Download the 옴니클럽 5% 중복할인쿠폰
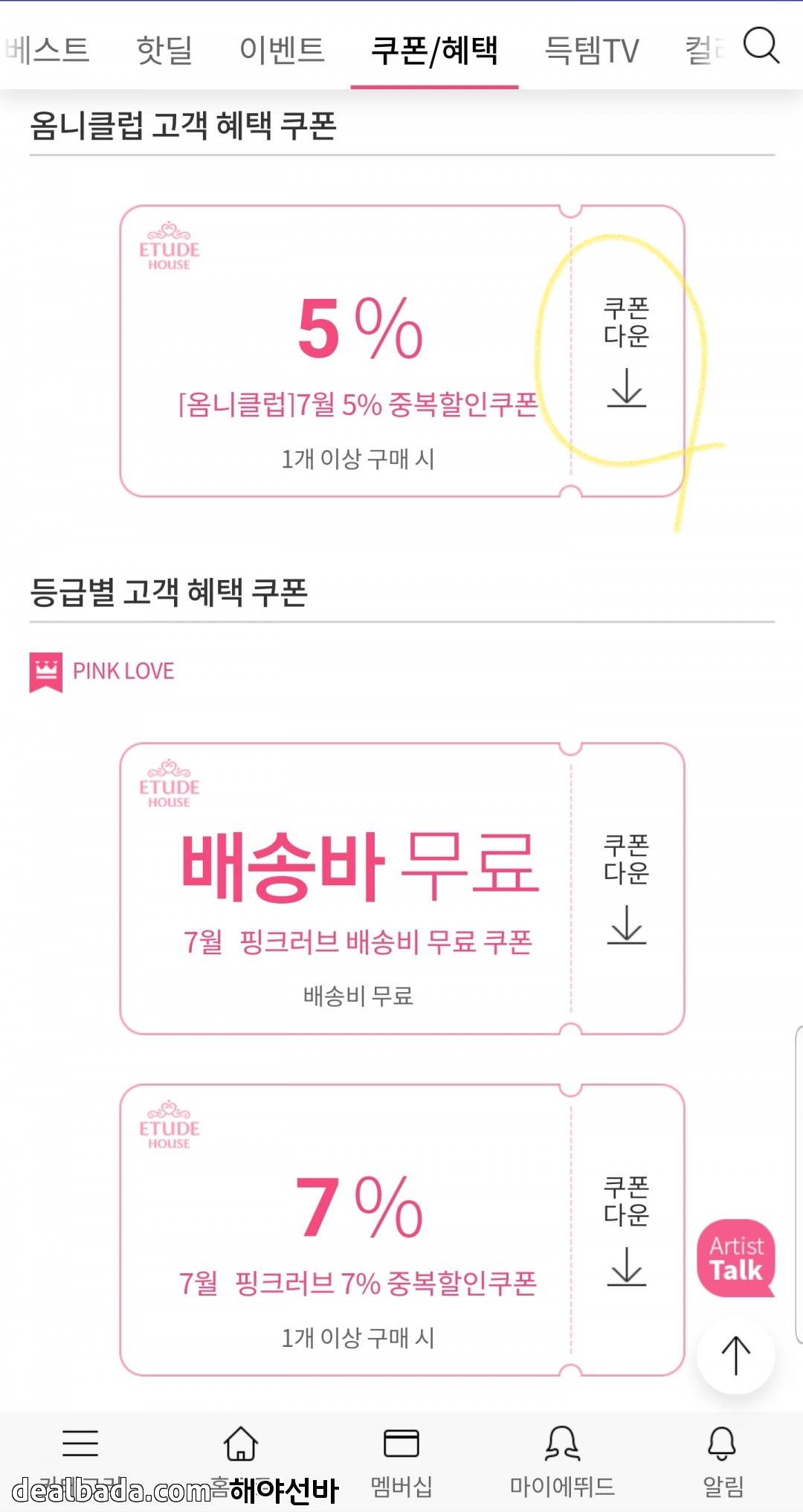This screenshot has width=803, height=1512. pyautogui.click(x=626, y=353)
